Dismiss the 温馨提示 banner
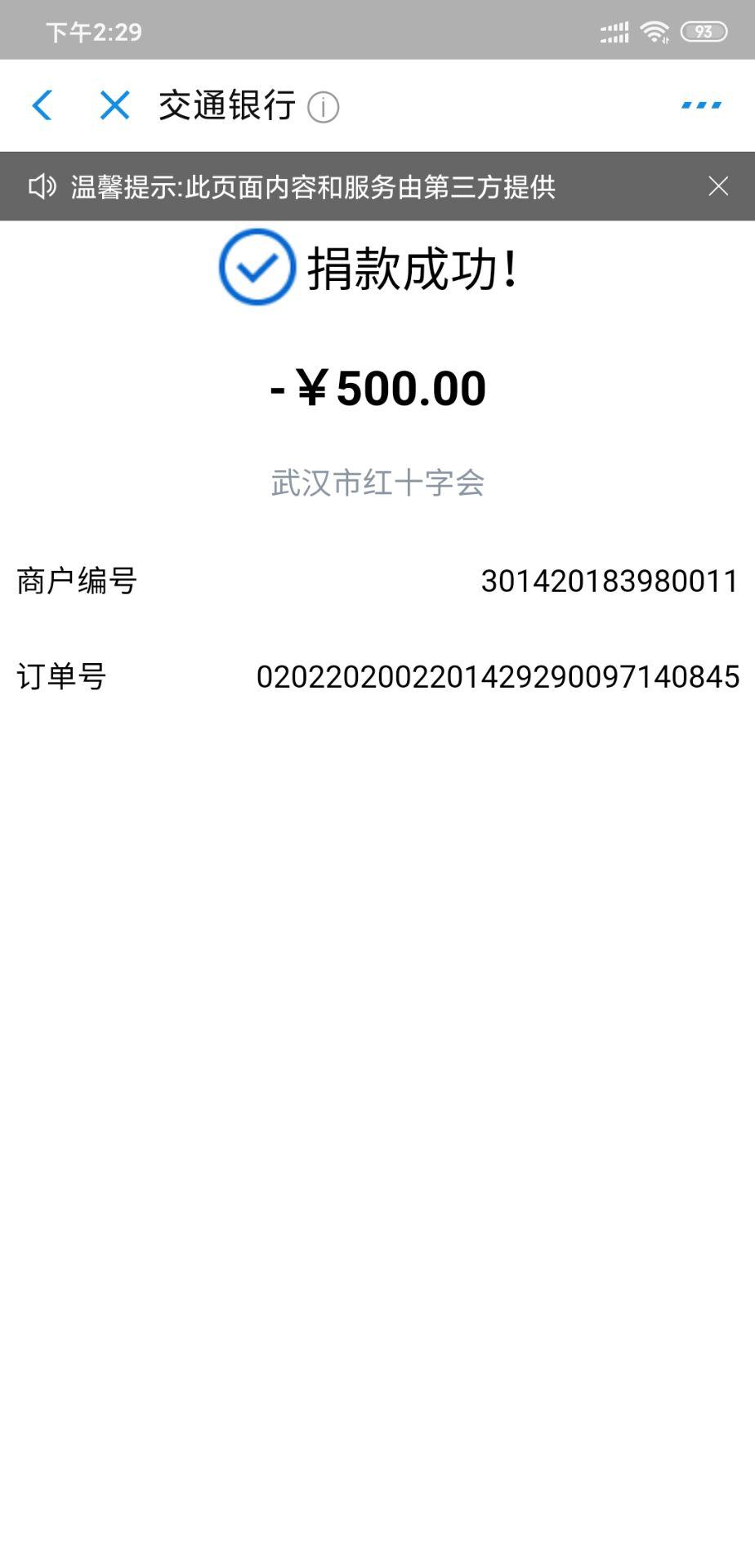The height and width of the screenshot is (1568, 755). (718, 186)
